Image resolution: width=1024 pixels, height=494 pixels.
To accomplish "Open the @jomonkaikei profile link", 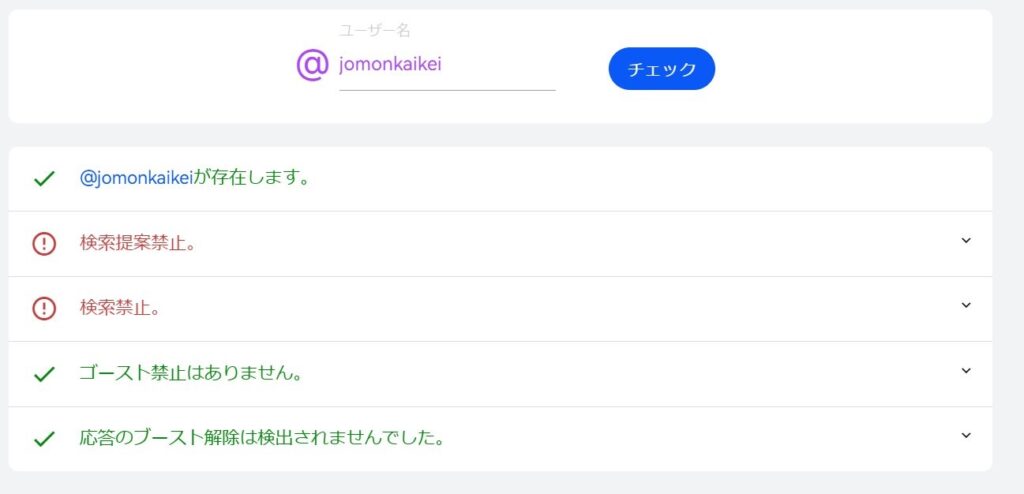I will click(x=135, y=179).
